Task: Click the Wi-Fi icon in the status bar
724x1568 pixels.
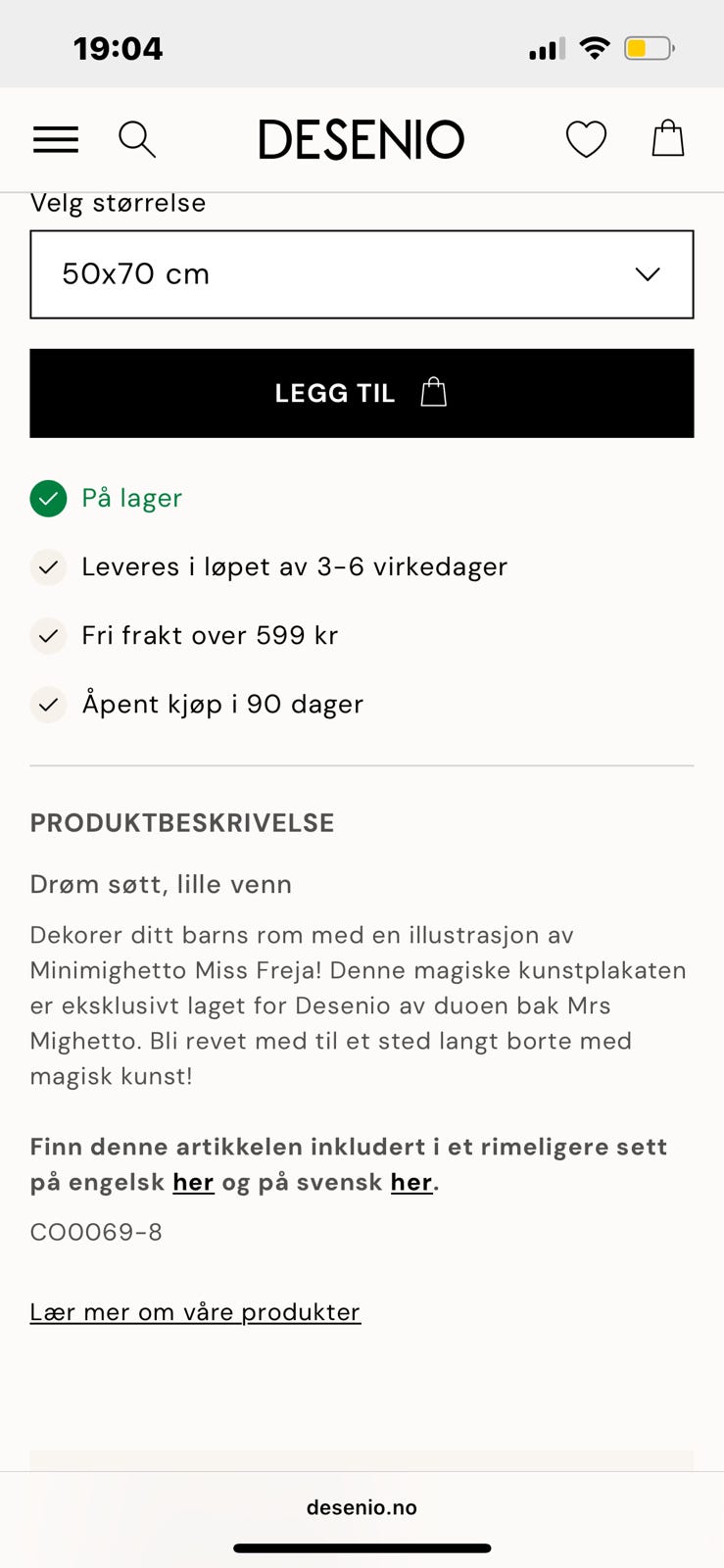Action: click(597, 47)
